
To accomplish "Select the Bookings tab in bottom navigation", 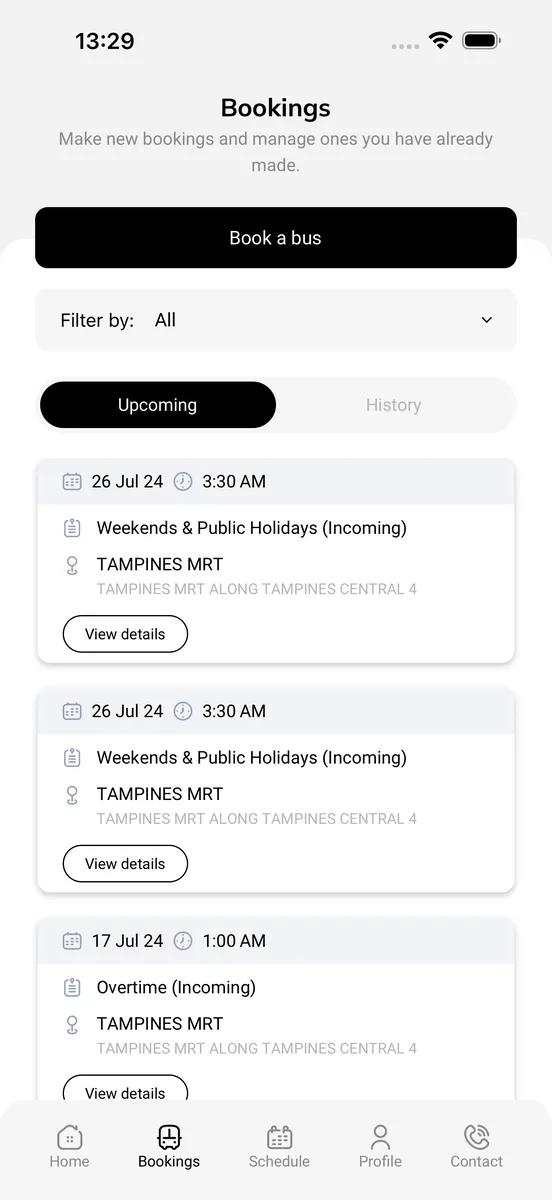I will click(x=169, y=1146).
